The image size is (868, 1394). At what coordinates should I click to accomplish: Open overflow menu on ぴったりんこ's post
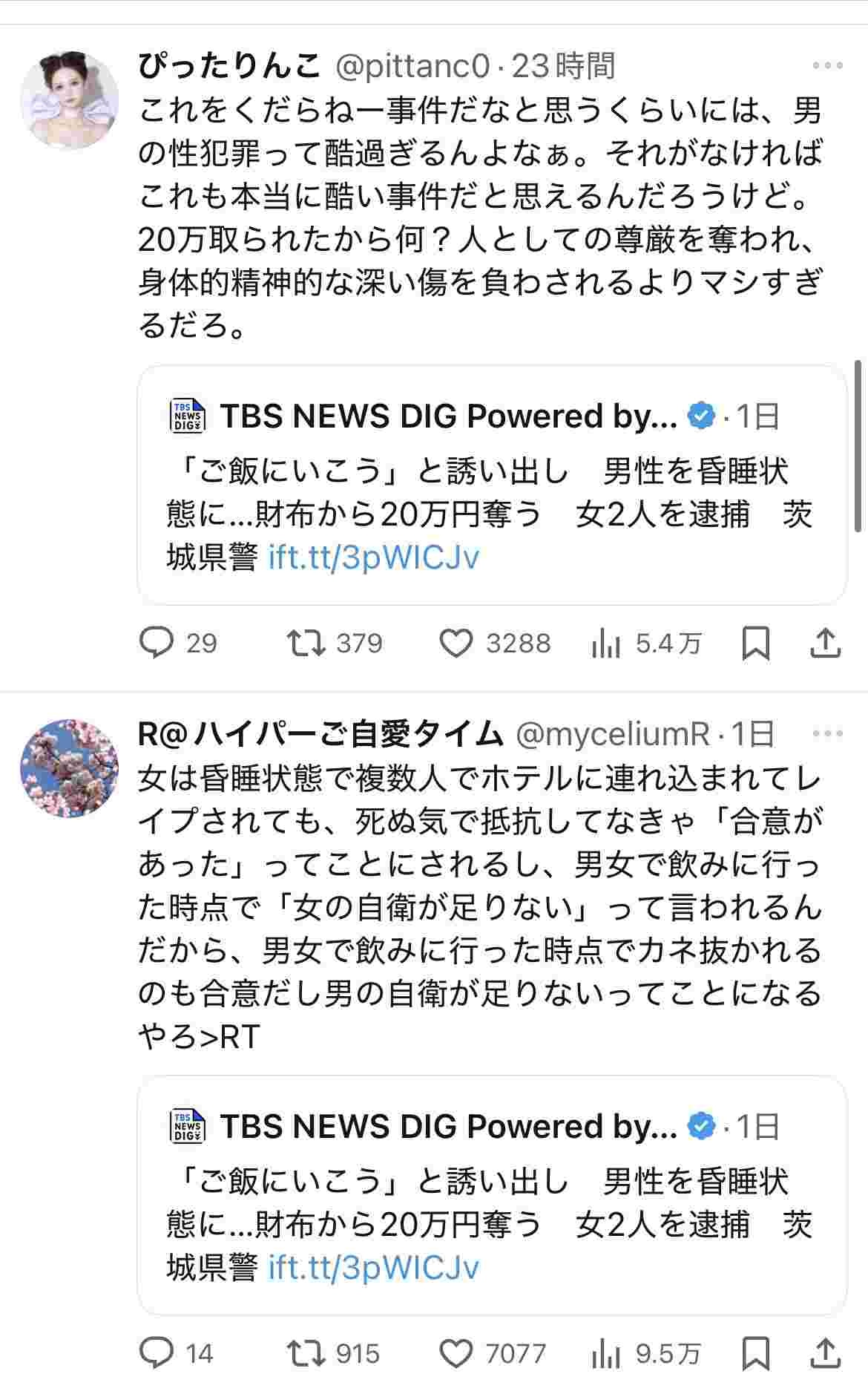(x=828, y=66)
